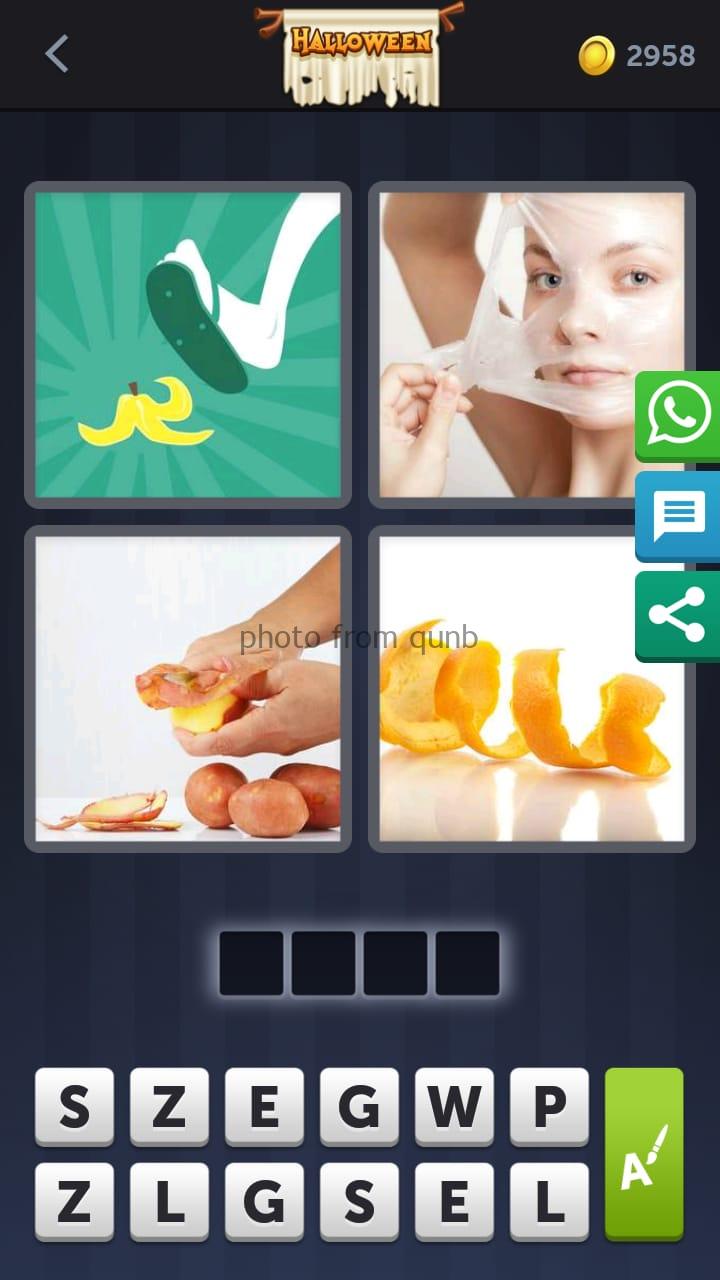Screen dimensions: 720x1280
Task: Open the orange peel photo
Action: tap(531, 687)
